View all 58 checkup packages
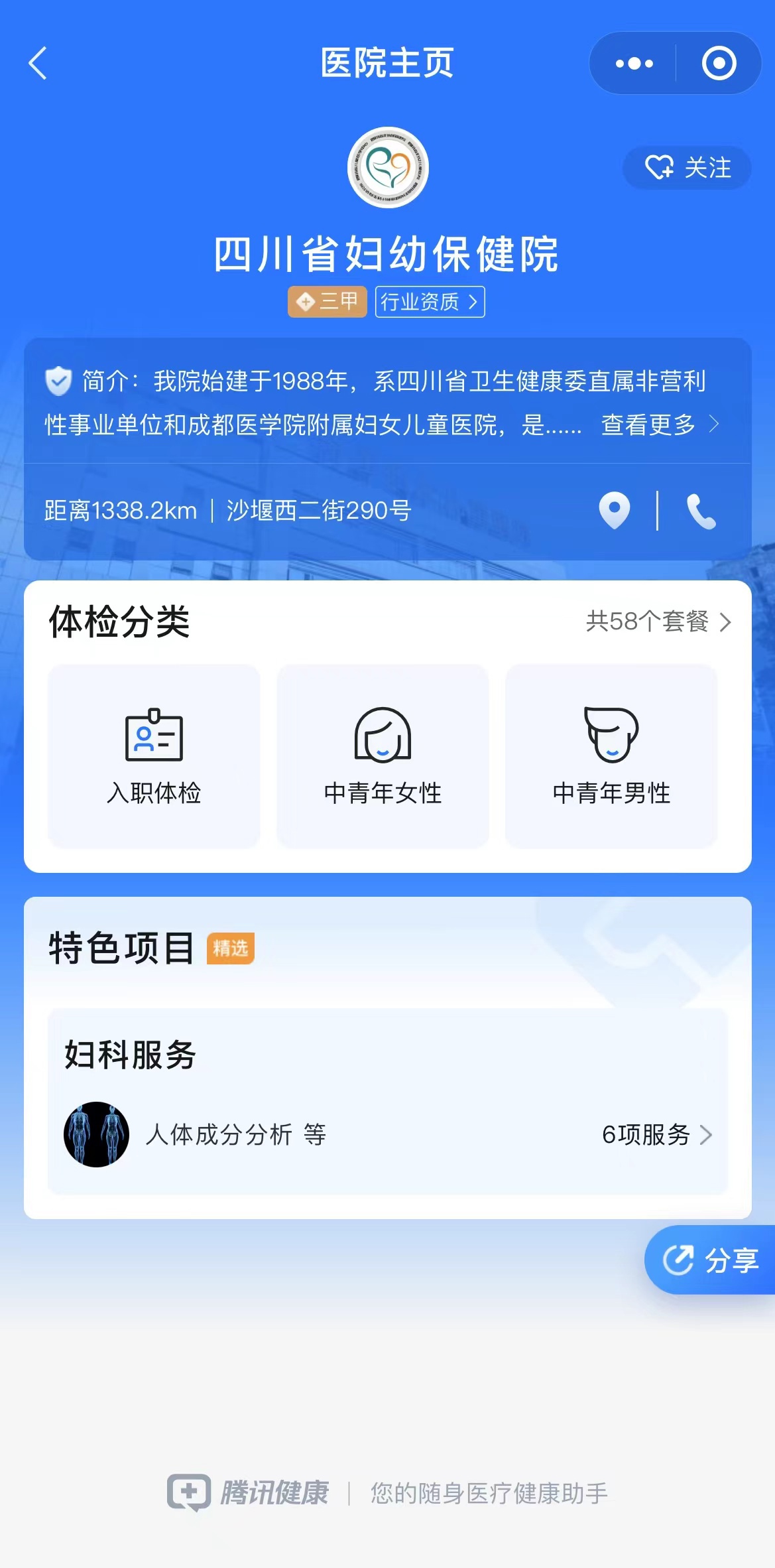 click(x=658, y=622)
